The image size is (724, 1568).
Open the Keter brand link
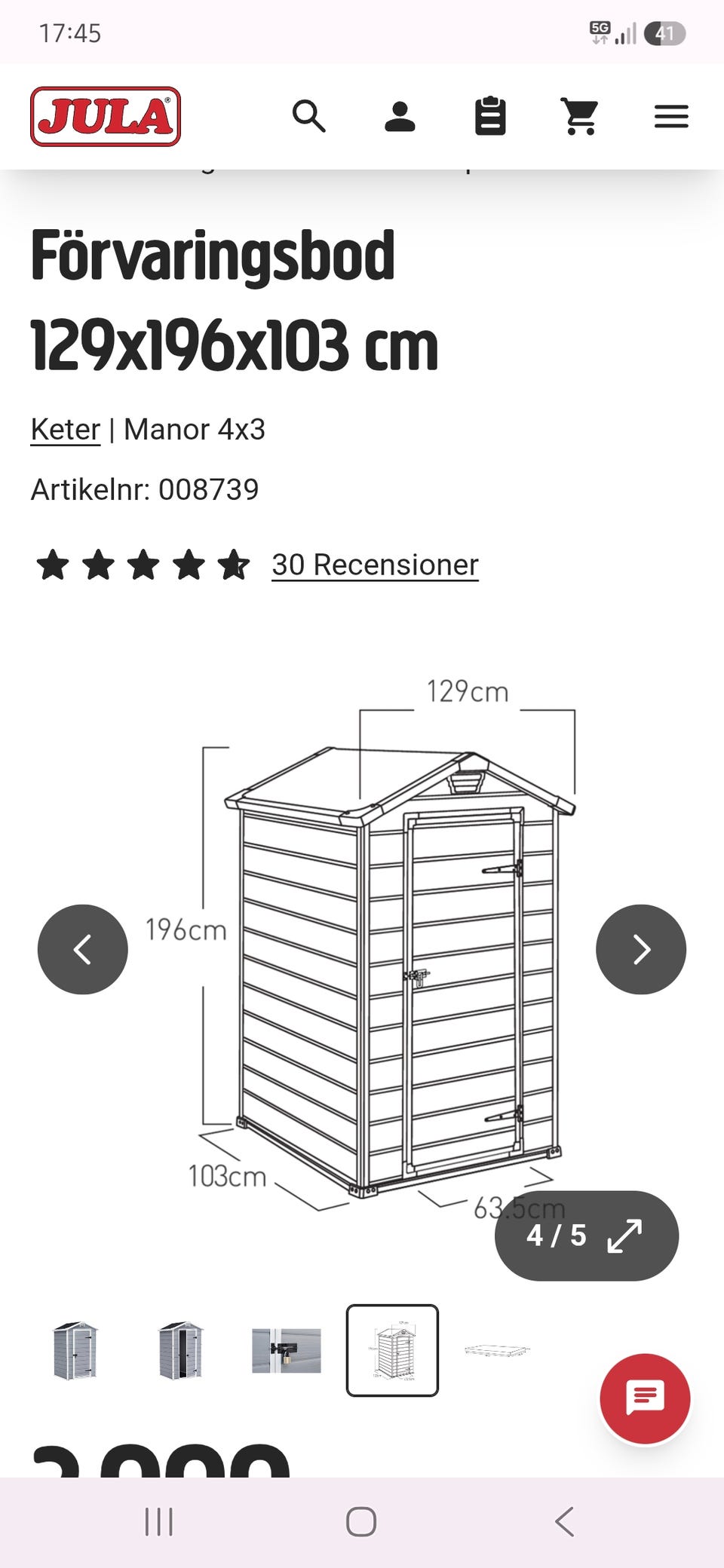pos(66,430)
